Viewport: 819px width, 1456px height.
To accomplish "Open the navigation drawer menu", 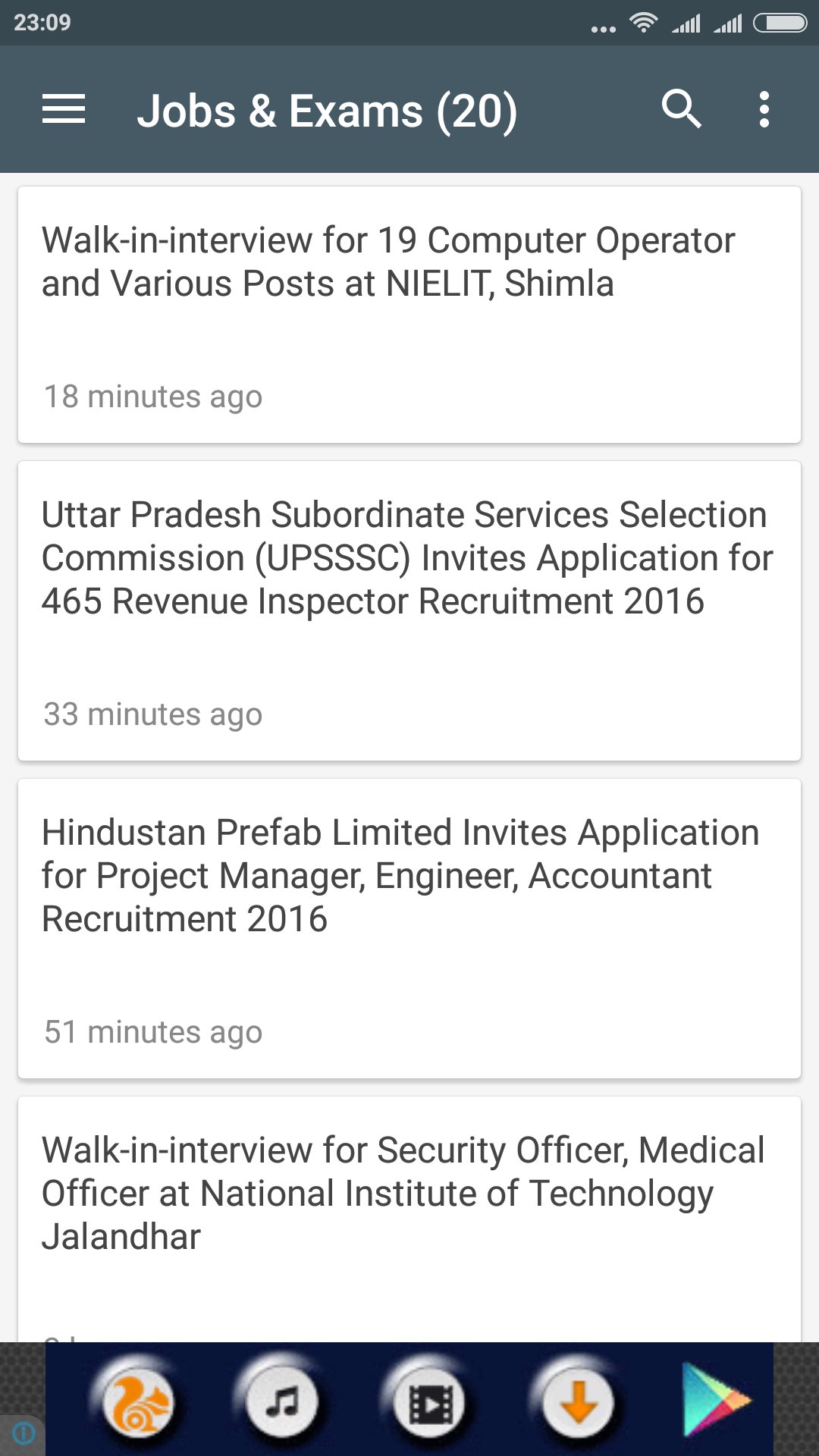I will (x=64, y=109).
